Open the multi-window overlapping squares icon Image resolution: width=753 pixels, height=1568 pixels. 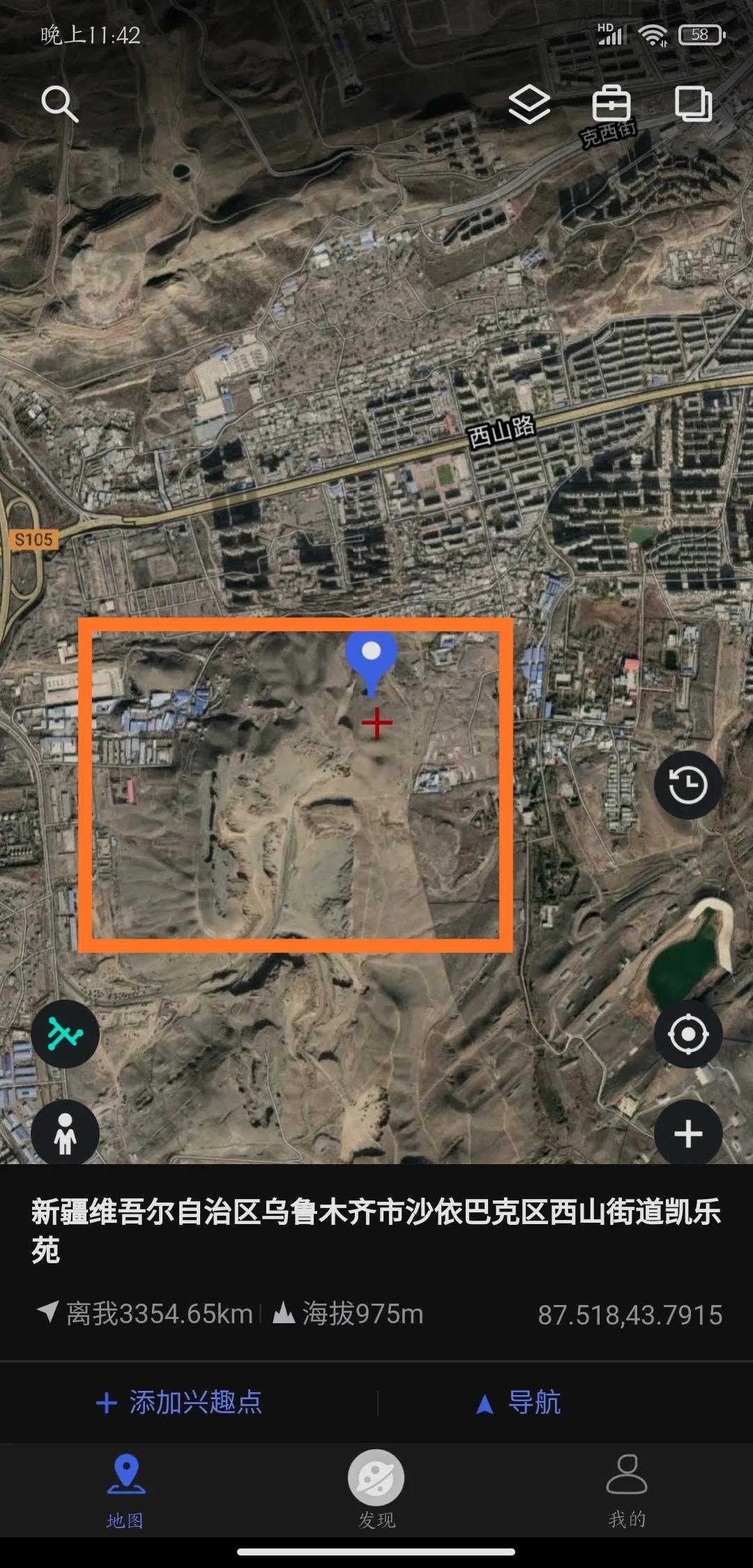point(693,105)
